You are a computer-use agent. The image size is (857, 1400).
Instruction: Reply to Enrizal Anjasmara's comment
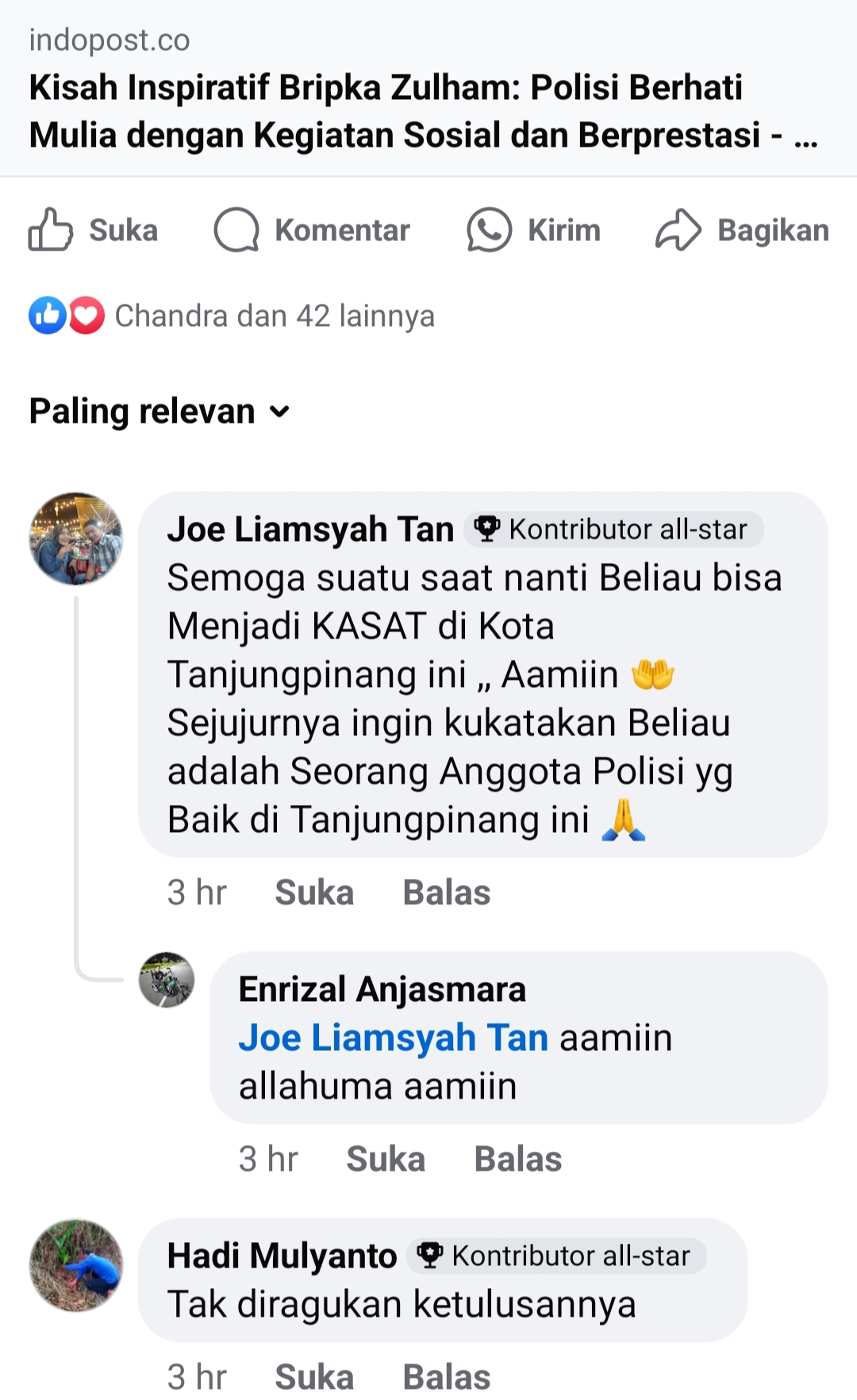(518, 1159)
